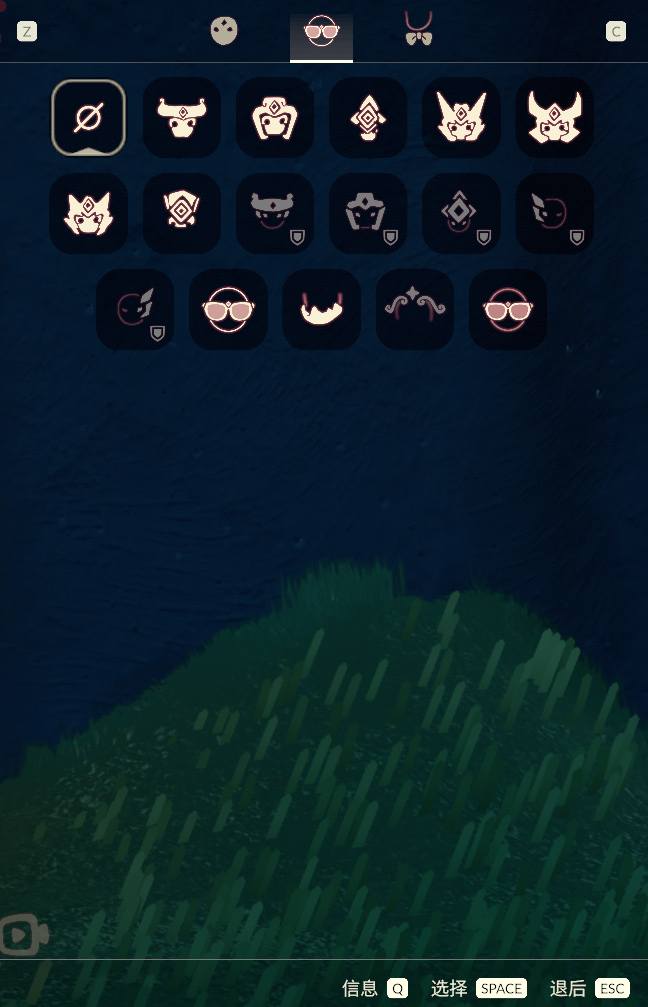Screen dimensions: 648x1007
Task: Switch to the mask category tab
Action: click(x=224, y=31)
